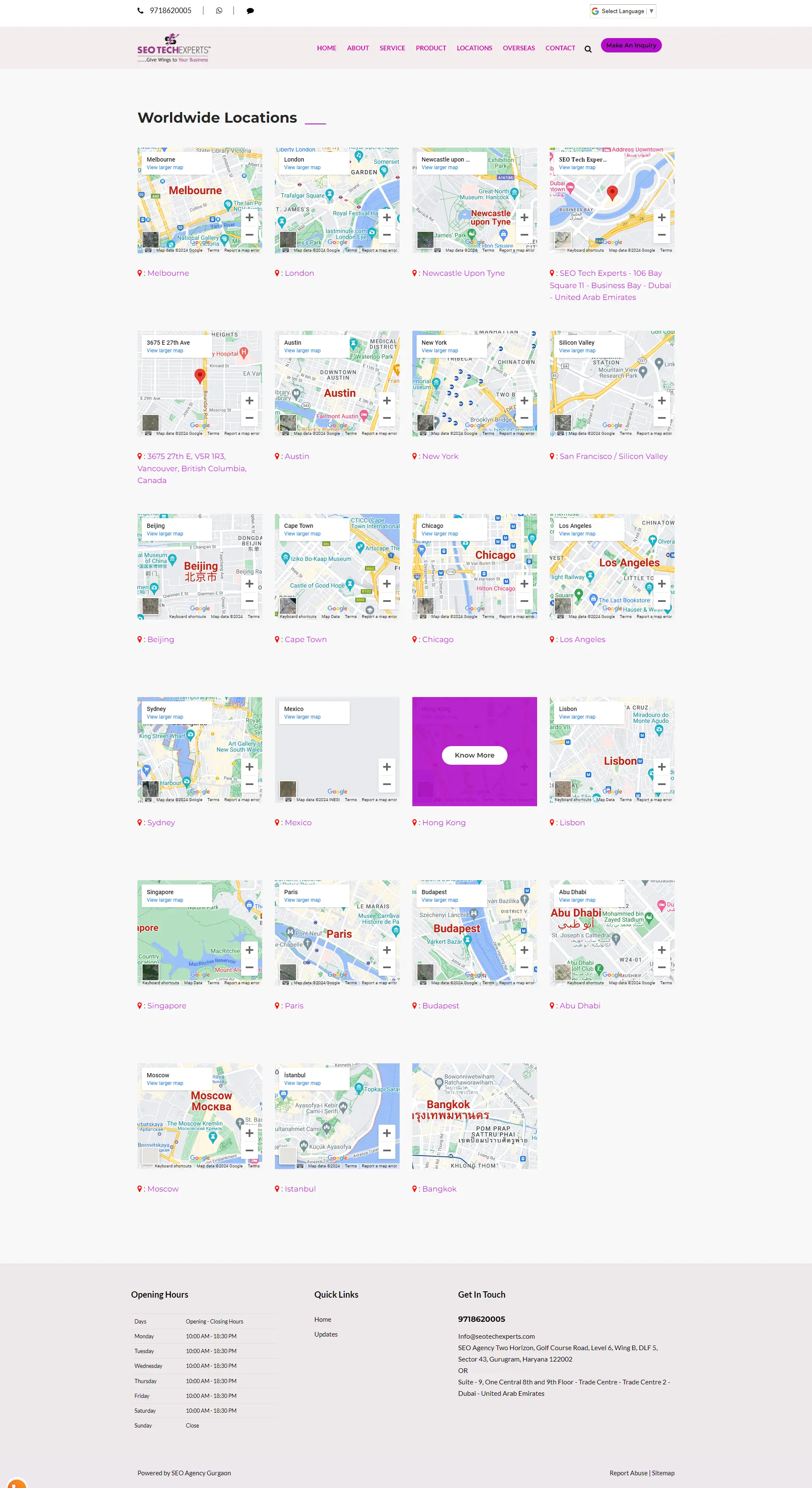Go to the CONTACT page
This screenshot has height=1488, width=812.
(x=560, y=48)
